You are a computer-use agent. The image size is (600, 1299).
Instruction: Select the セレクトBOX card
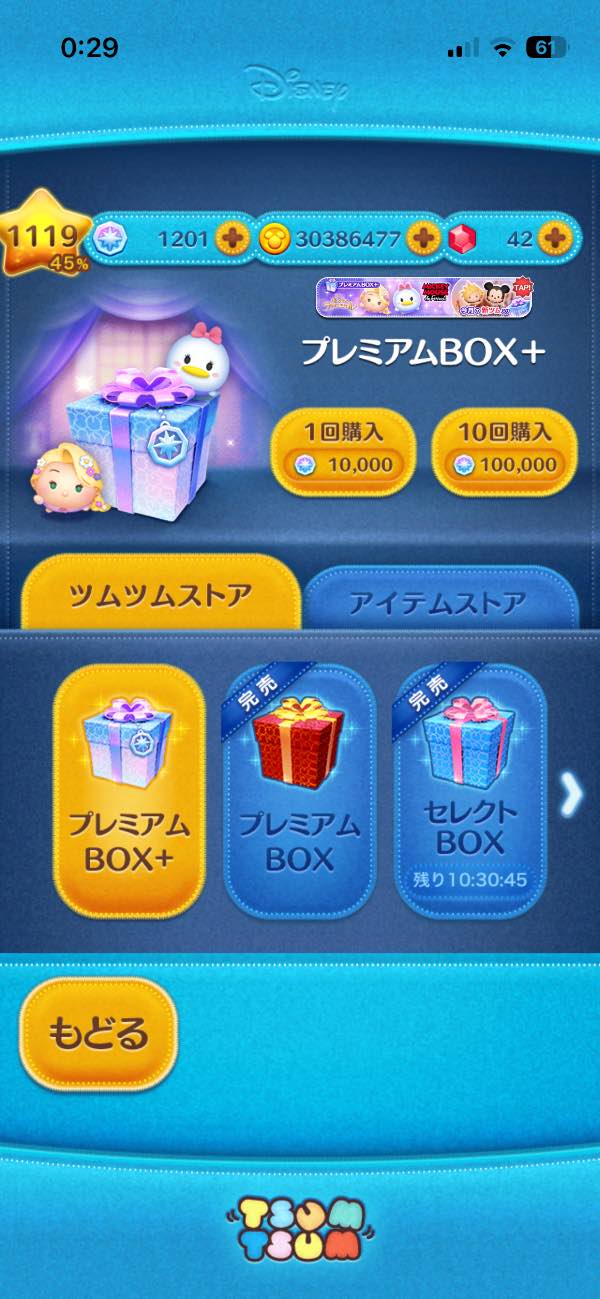470,790
